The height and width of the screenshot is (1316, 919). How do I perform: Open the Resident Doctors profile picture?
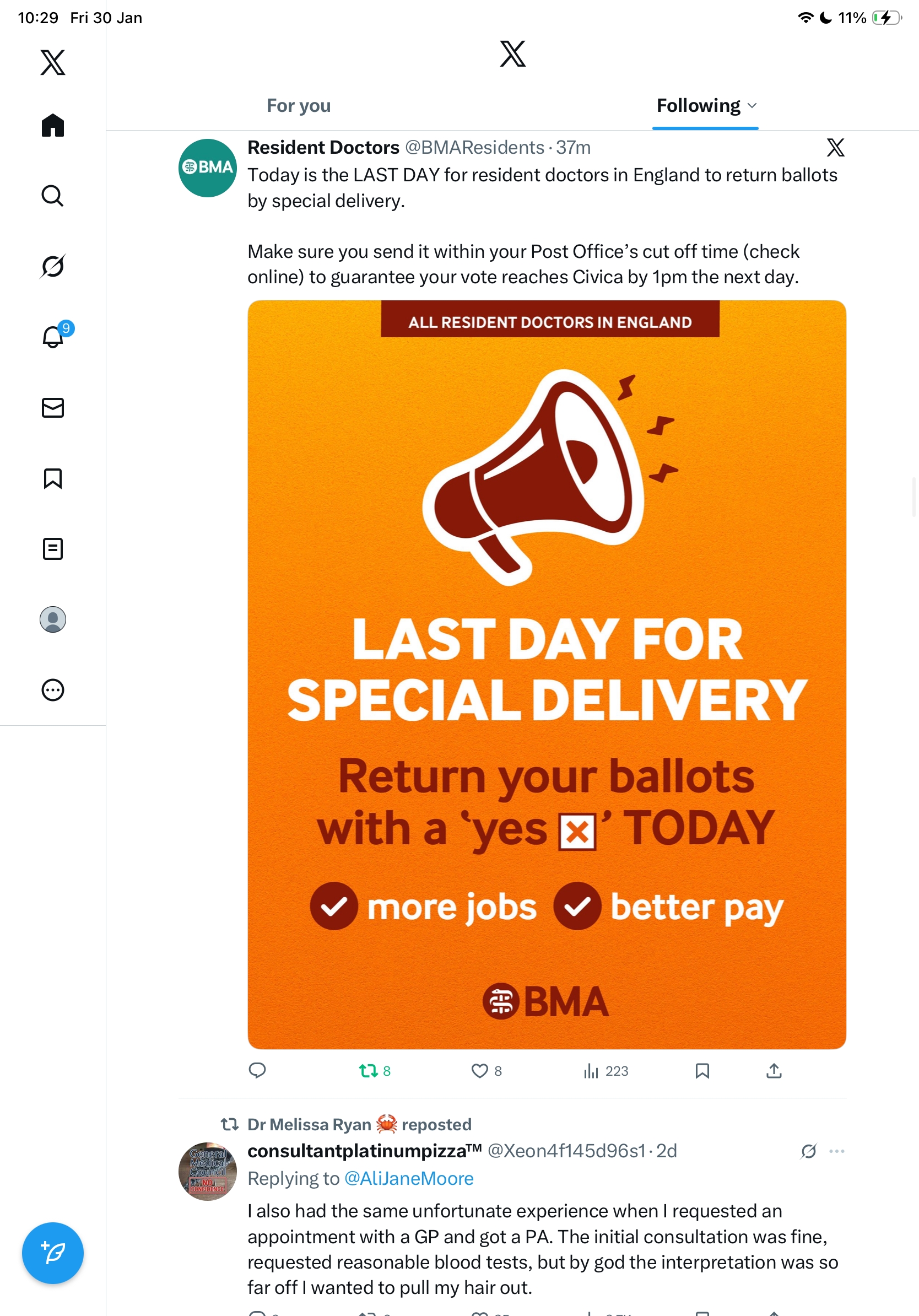(207, 168)
